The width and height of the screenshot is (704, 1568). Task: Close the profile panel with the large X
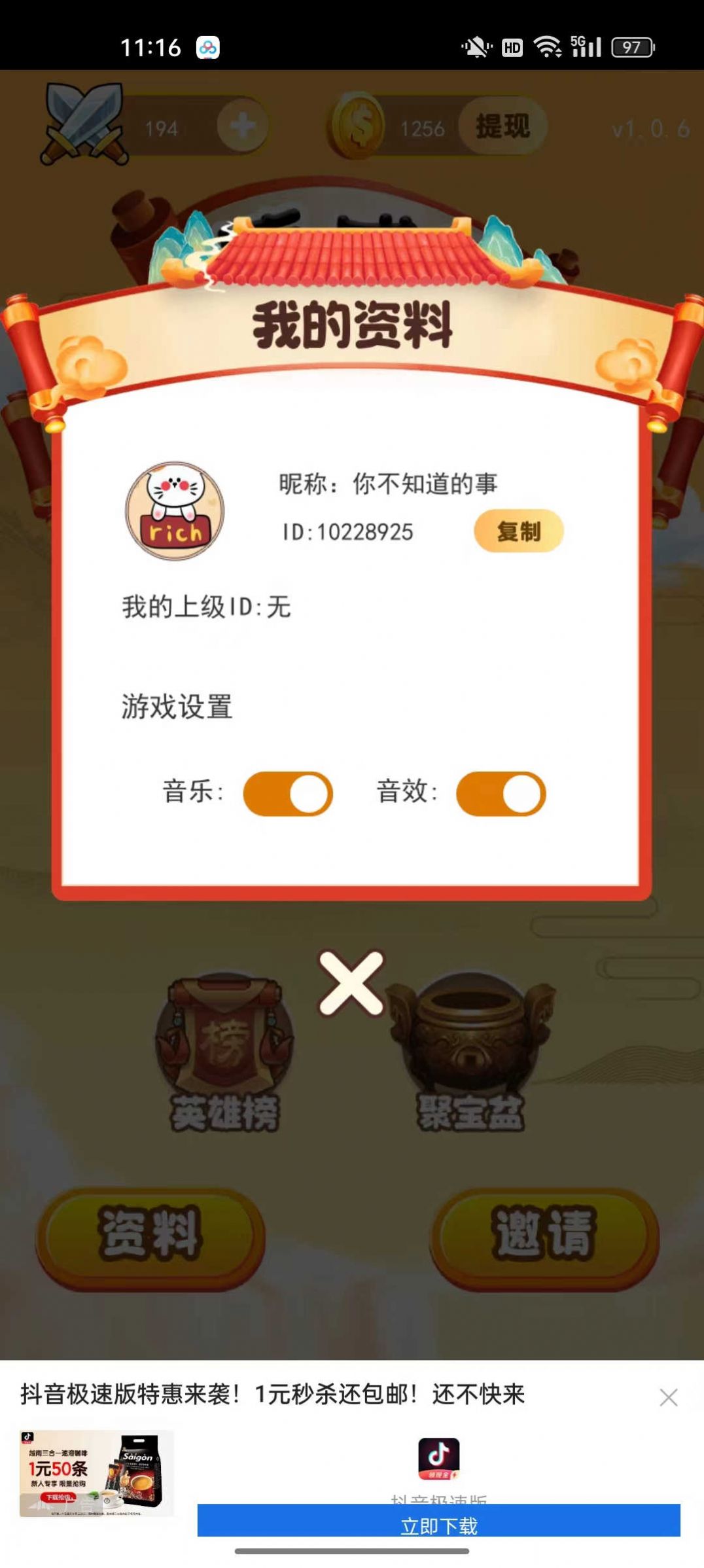(x=352, y=982)
